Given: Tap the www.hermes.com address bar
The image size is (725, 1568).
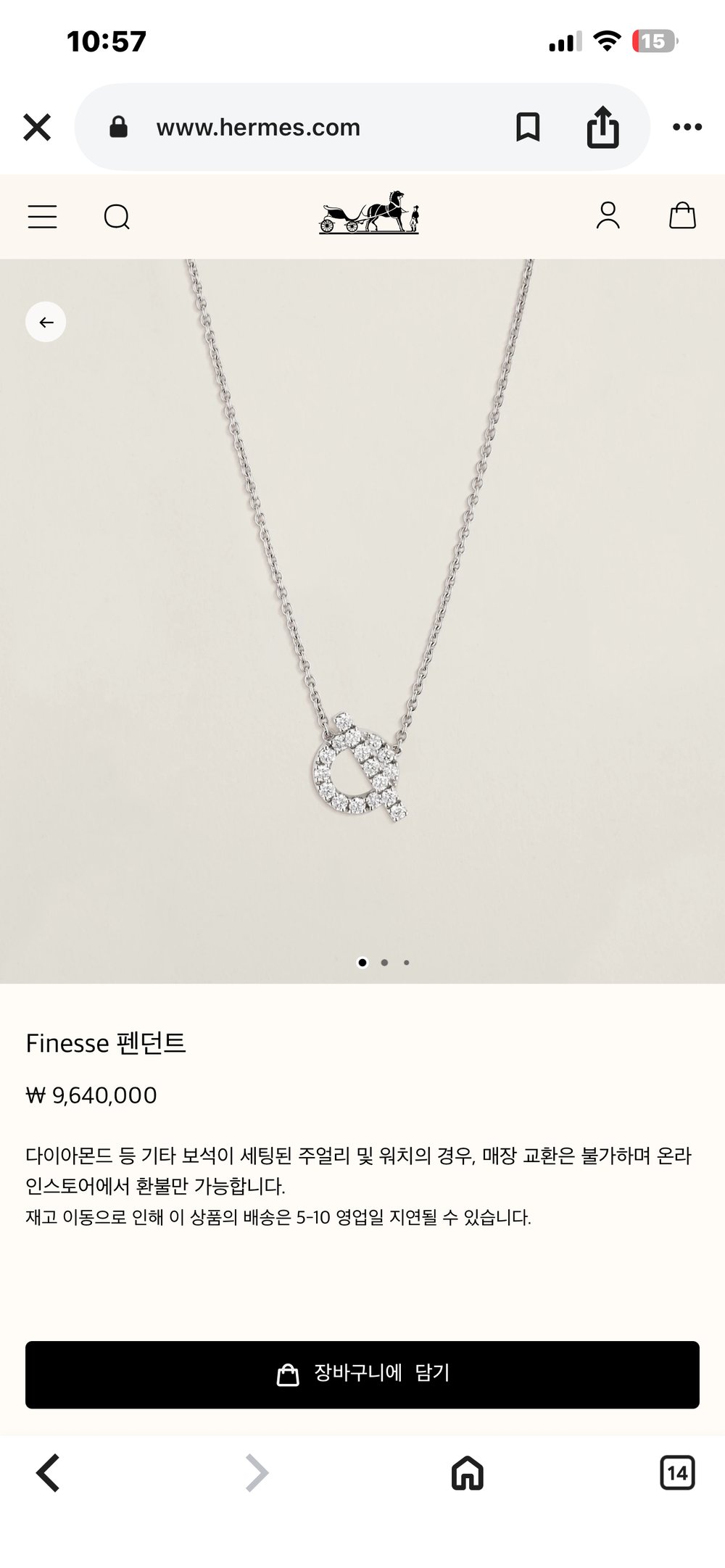Looking at the screenshot, I should pos(258,128).
